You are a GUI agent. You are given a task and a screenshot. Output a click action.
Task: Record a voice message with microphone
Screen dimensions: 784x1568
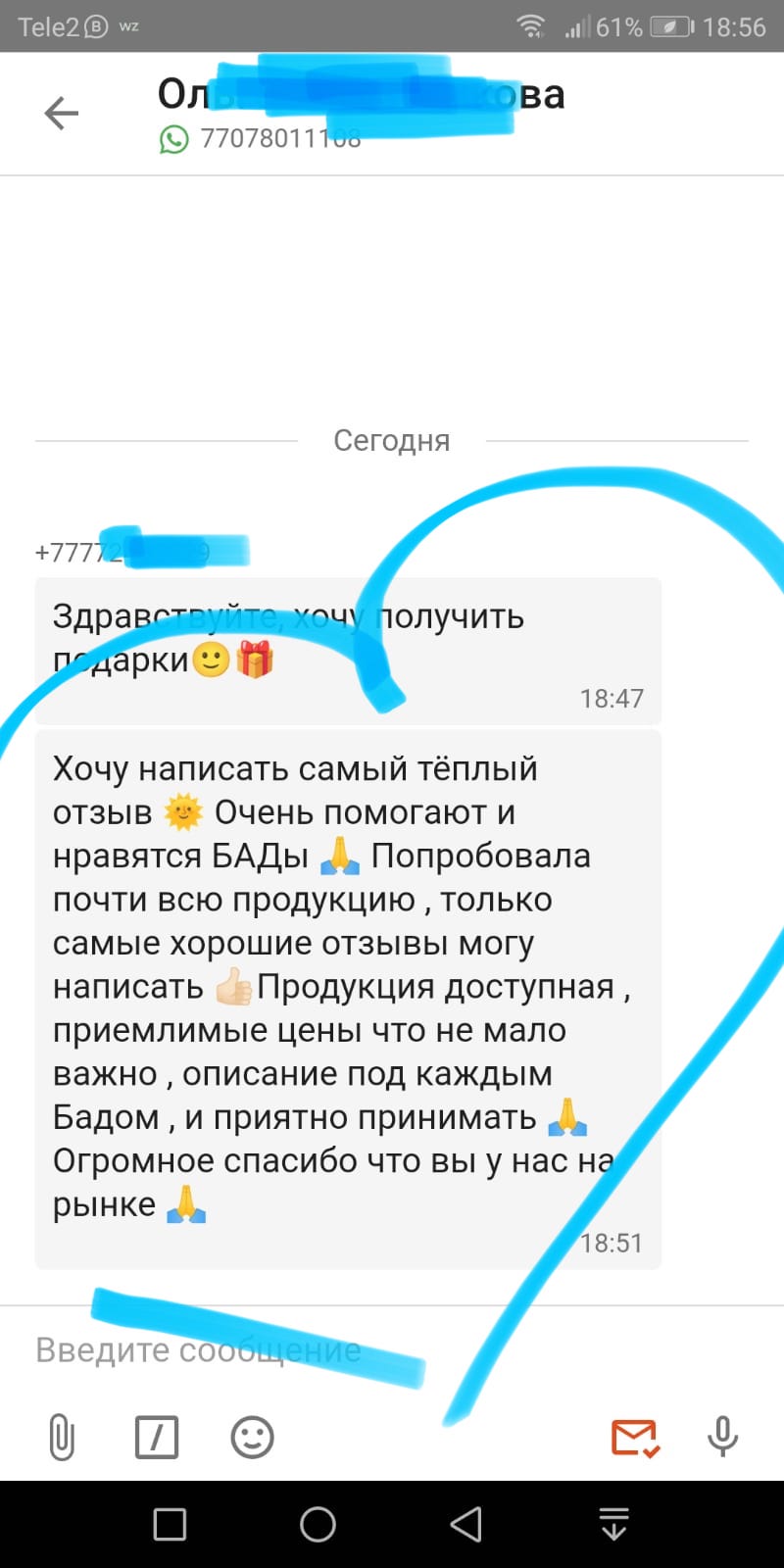point(722,1438)
